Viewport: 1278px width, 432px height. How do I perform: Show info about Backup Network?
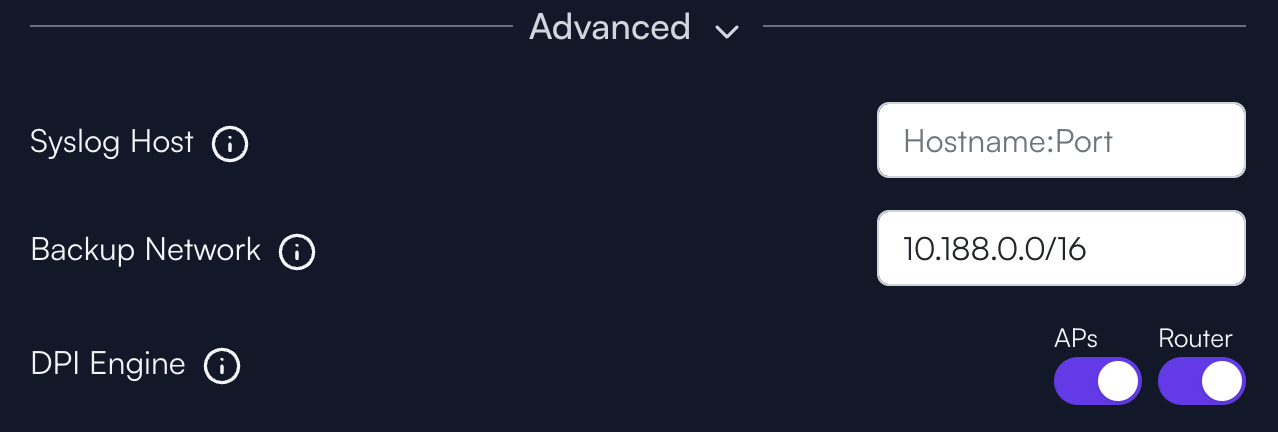(x=297, y=252)
